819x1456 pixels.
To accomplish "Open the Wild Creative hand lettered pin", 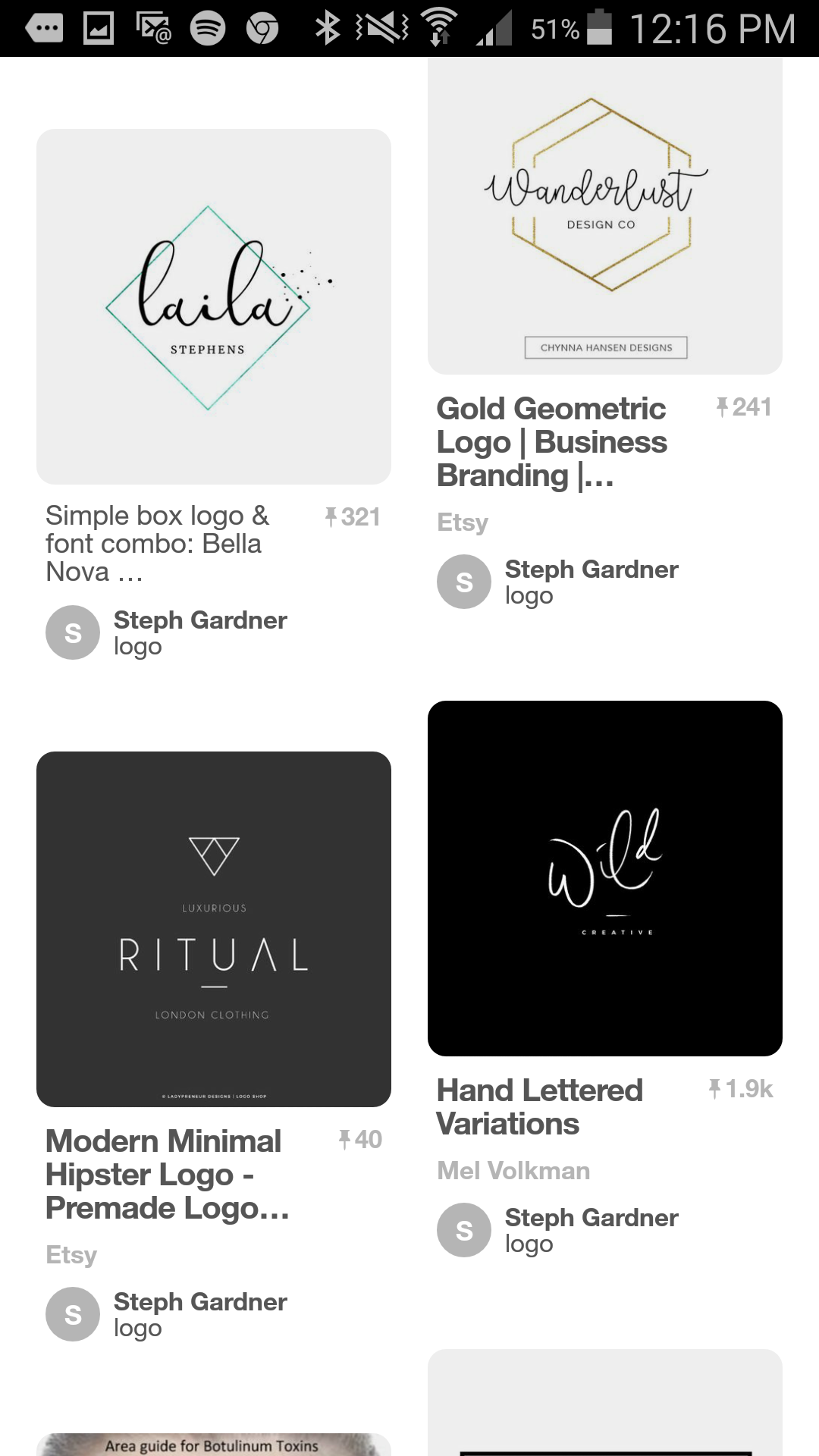I will (x=604, y=878).
